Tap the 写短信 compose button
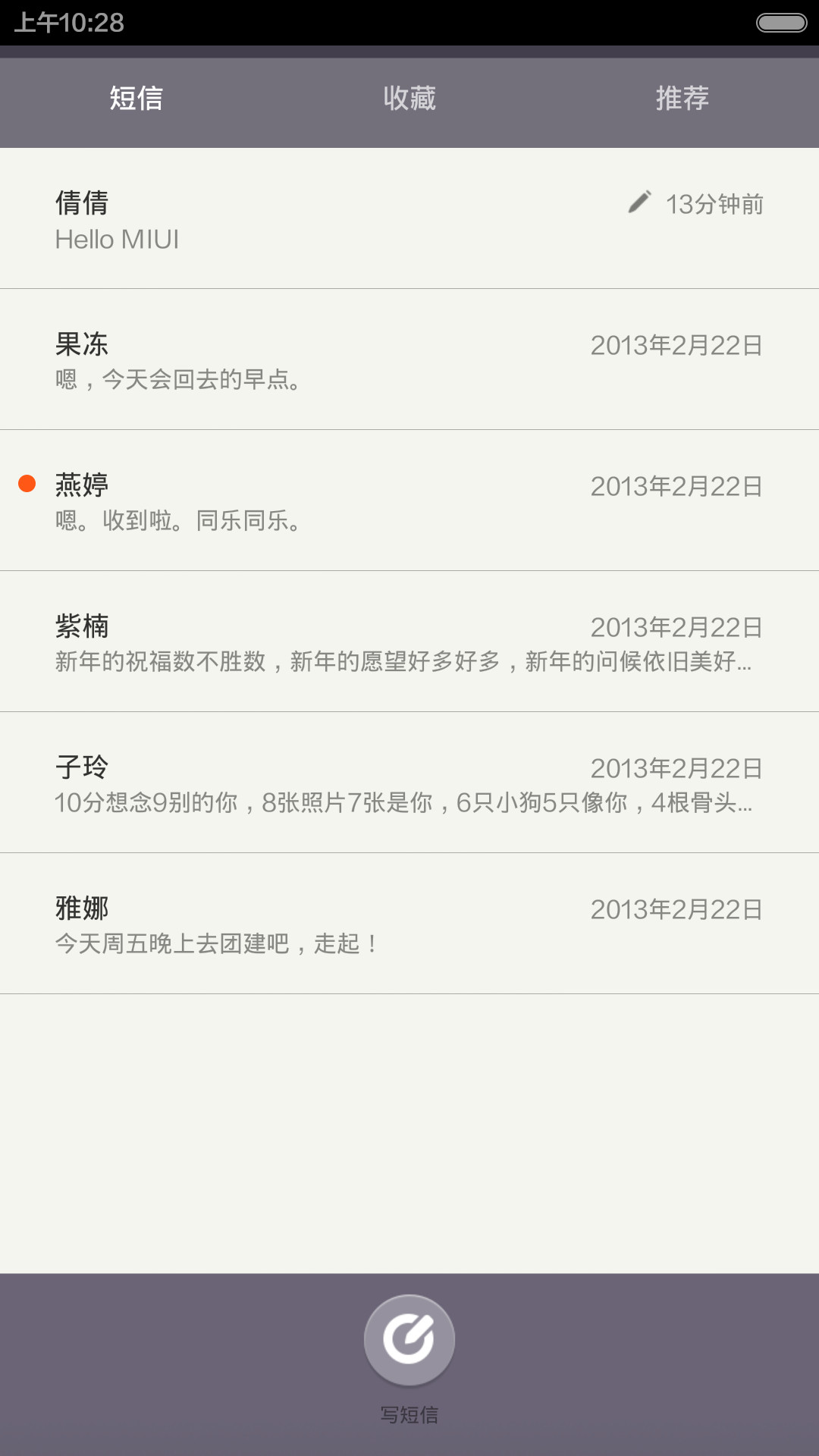 coord(409,1340)
